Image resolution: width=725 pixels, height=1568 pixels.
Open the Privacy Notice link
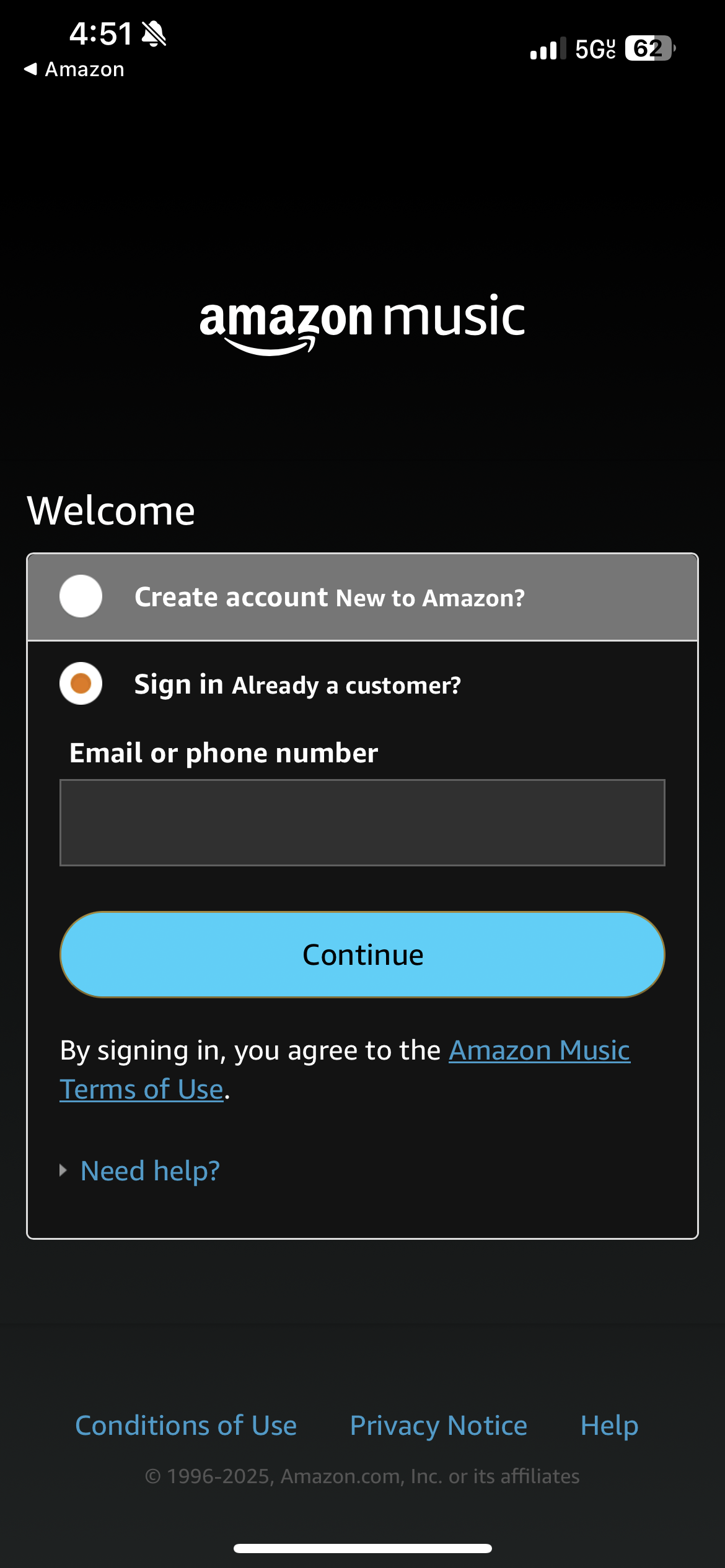[439, 1426]
